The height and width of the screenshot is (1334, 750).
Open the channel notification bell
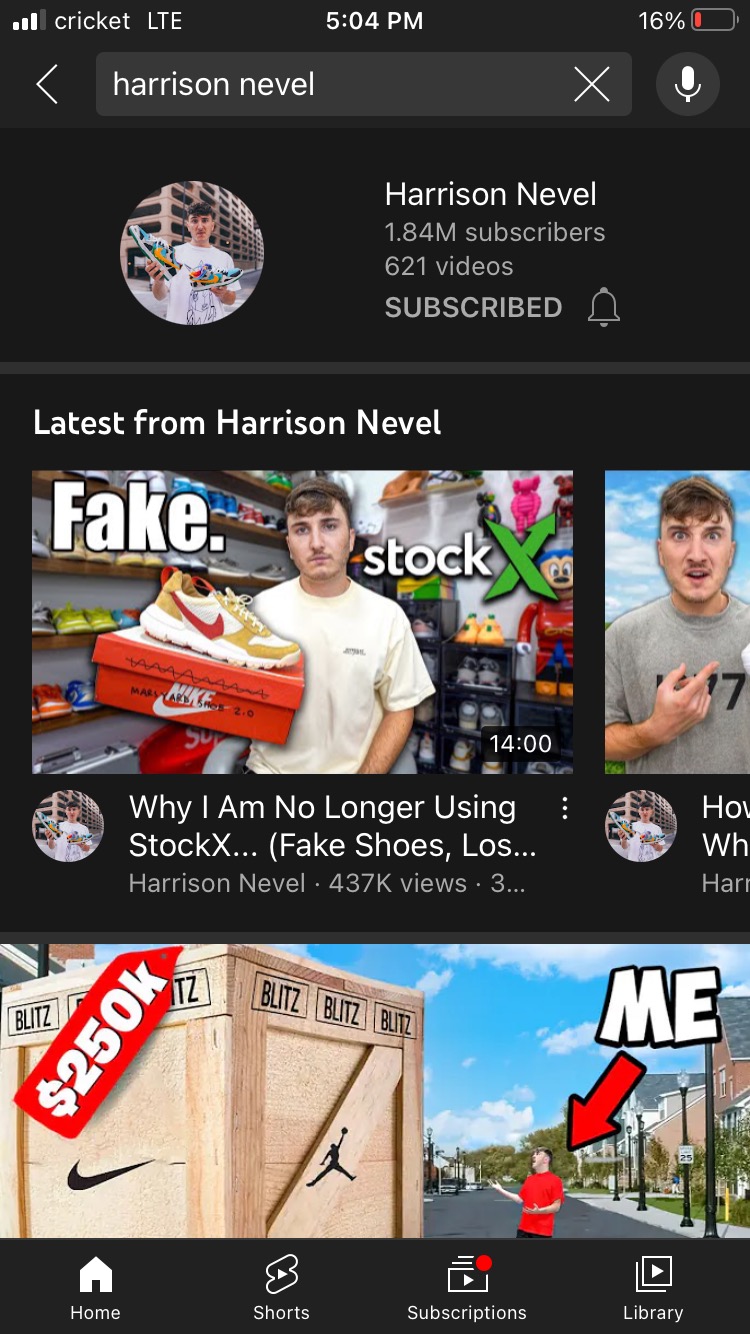pos(604,308)
